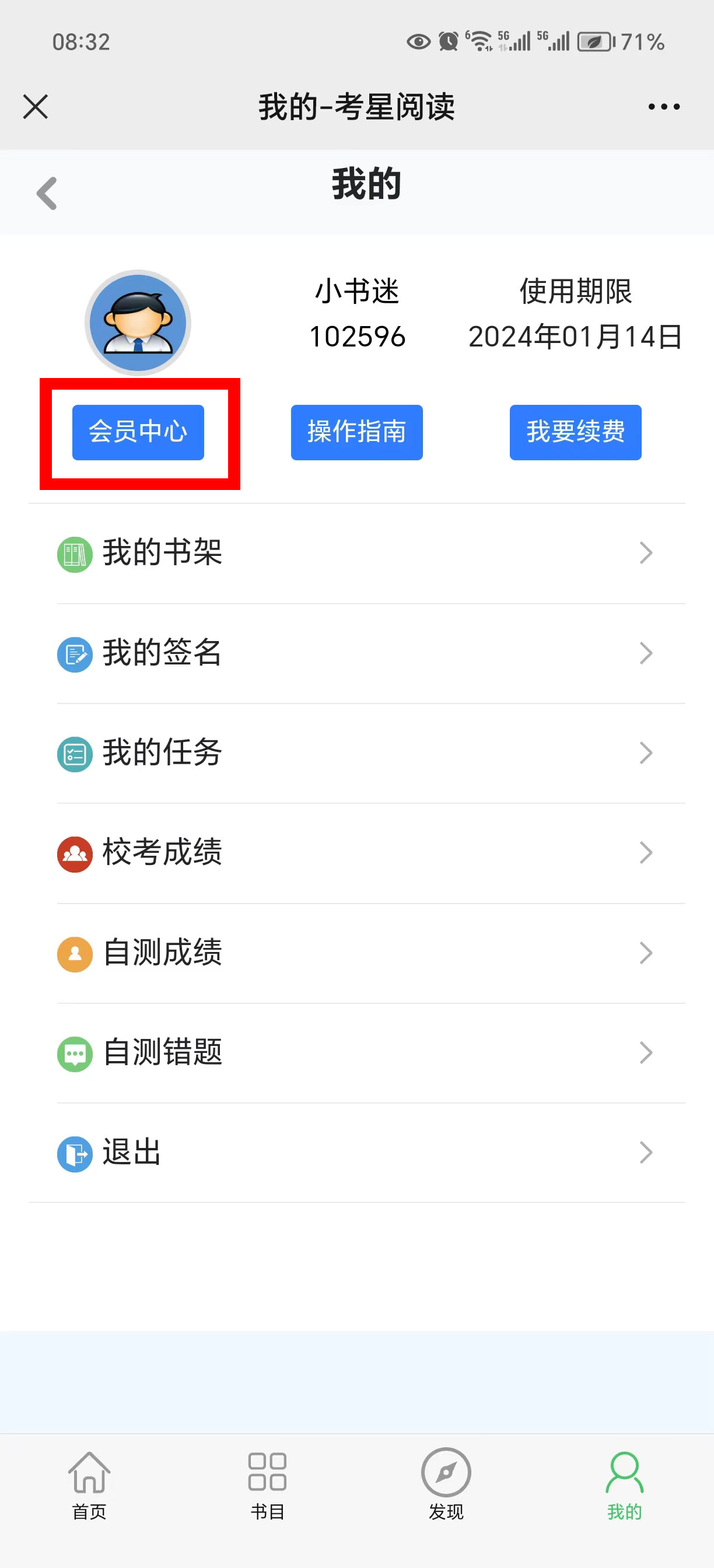View 我的任务 tasks
Screen dimensions: 714x1568
click(356, 753)
